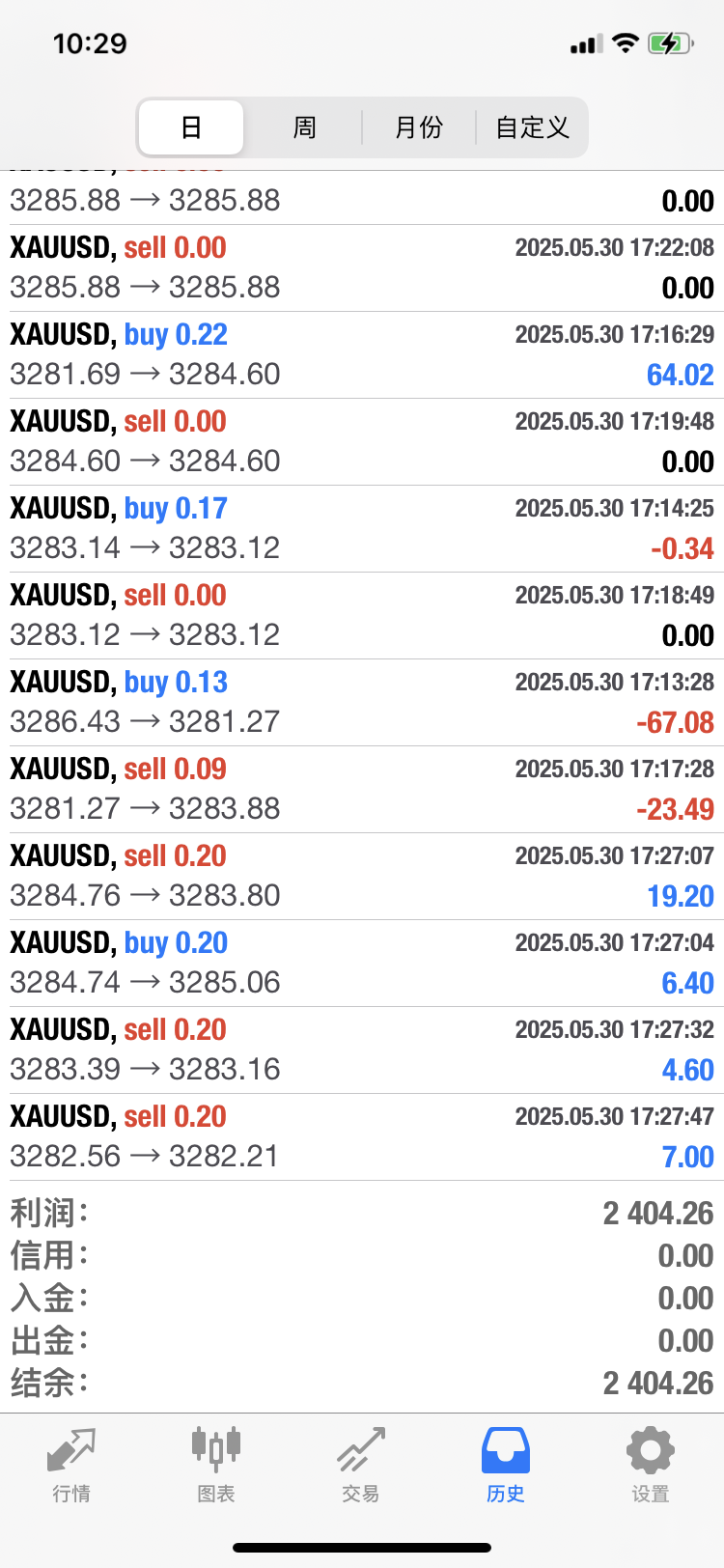Switch to the 月份 (month) period
This screenshot has width=724, height=1568.
click(x=418, y=127)
